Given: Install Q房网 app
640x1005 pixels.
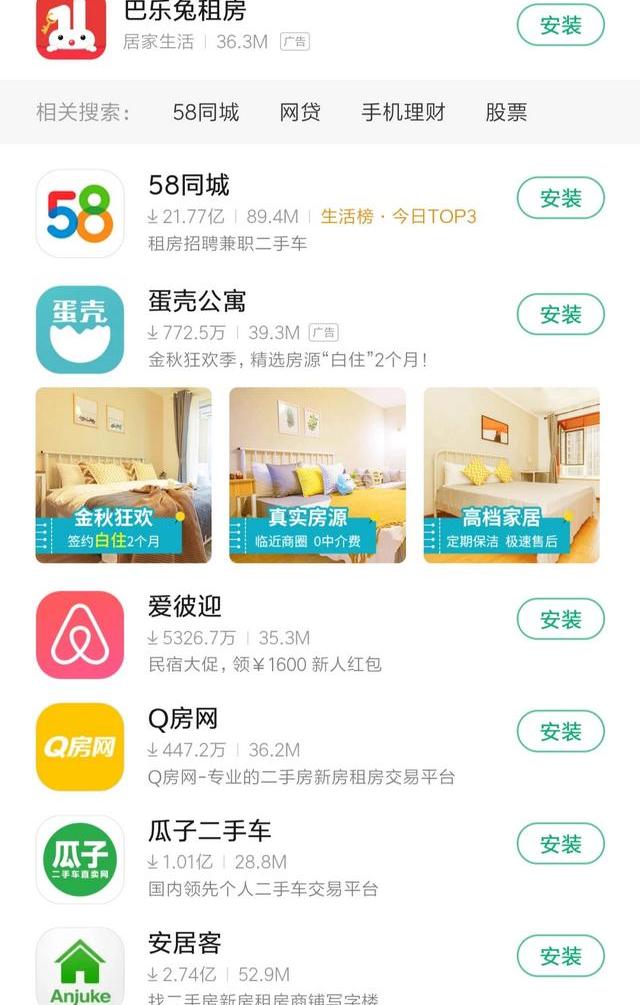Looking at the screenshot, I should pyautogui.click(x=560, y=731).
